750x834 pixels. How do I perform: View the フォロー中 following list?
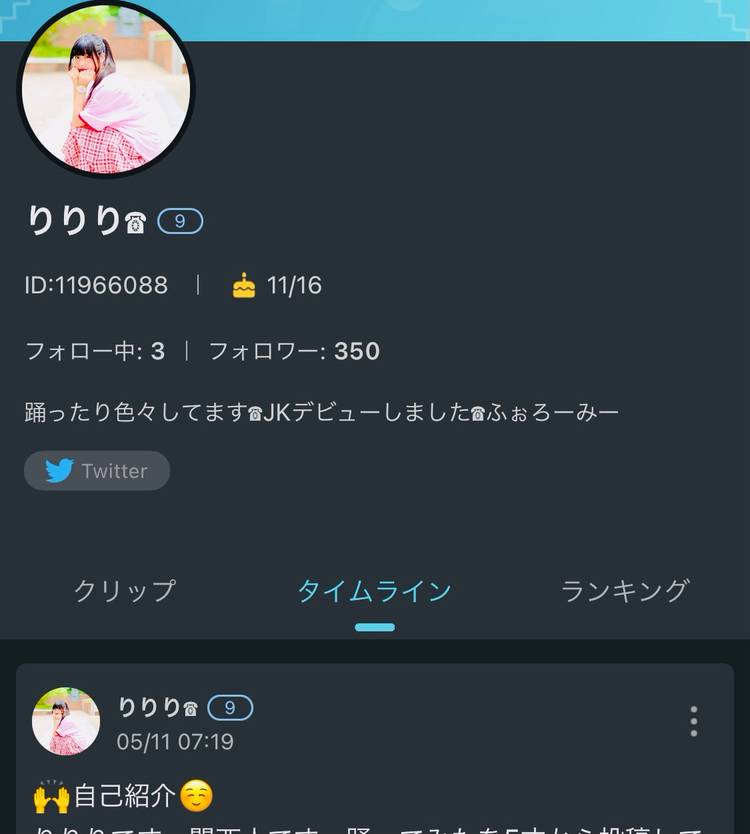(95, 351)
